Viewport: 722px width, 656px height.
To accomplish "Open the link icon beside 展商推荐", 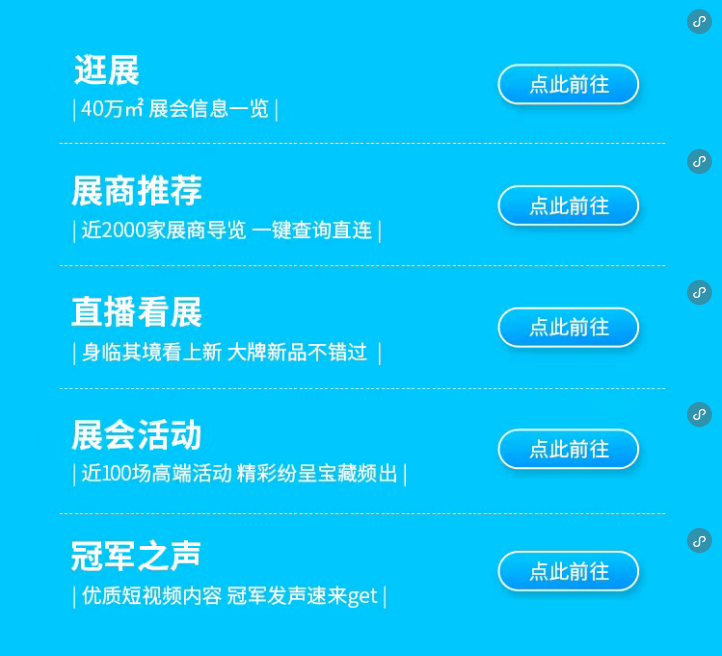I will pyautogui.click(x=699, y=161).
